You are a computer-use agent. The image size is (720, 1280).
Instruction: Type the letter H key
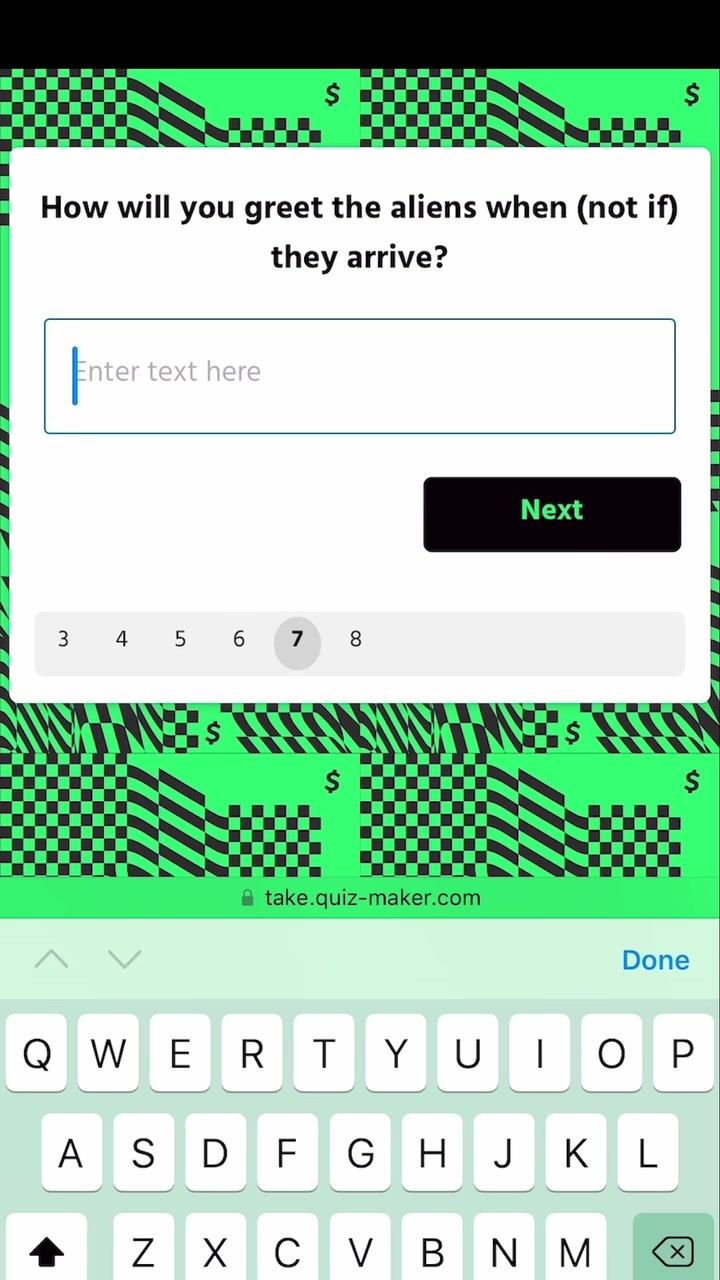tap(432, 1154)
